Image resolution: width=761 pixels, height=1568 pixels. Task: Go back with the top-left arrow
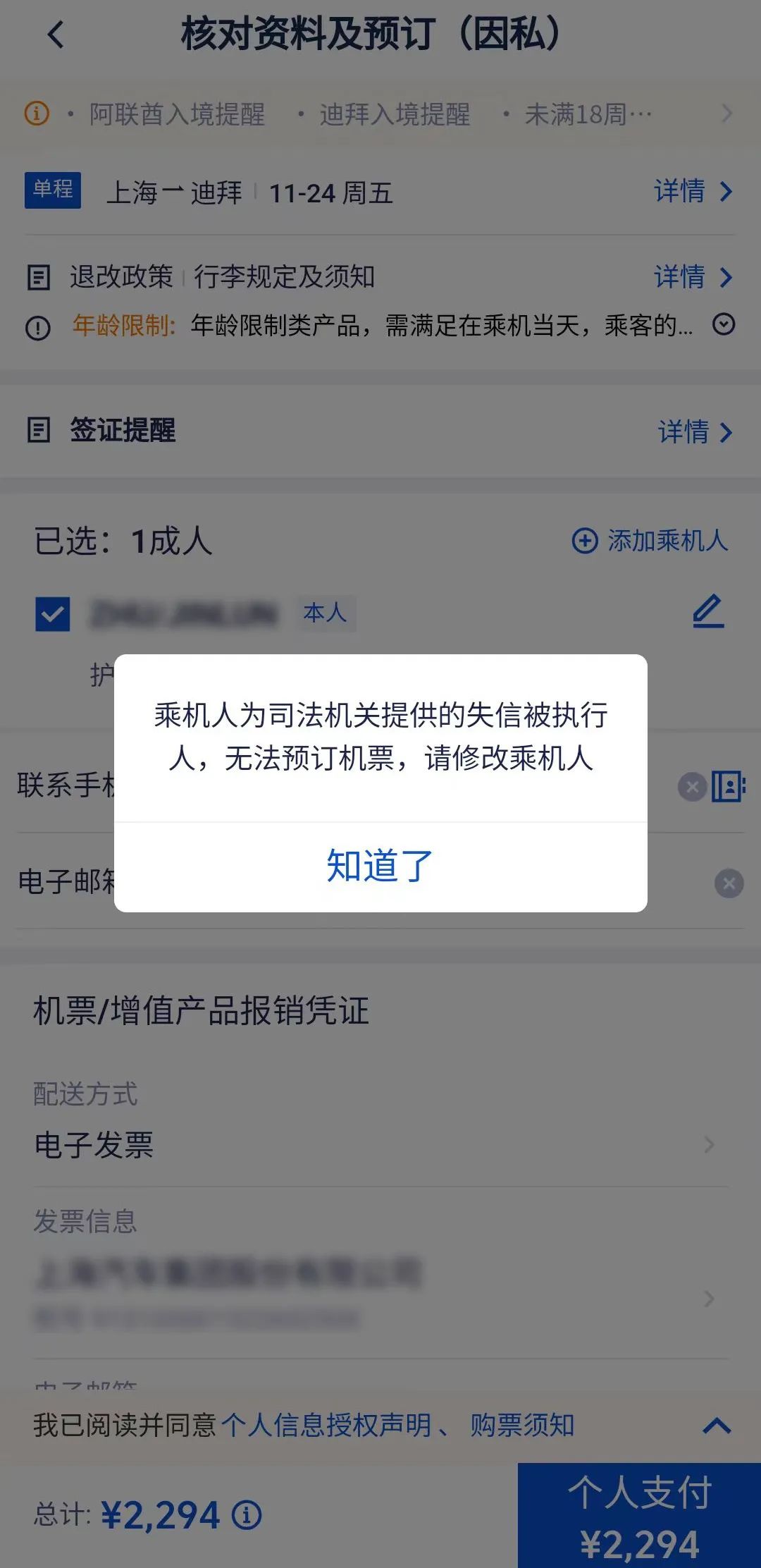coord(56,34)
